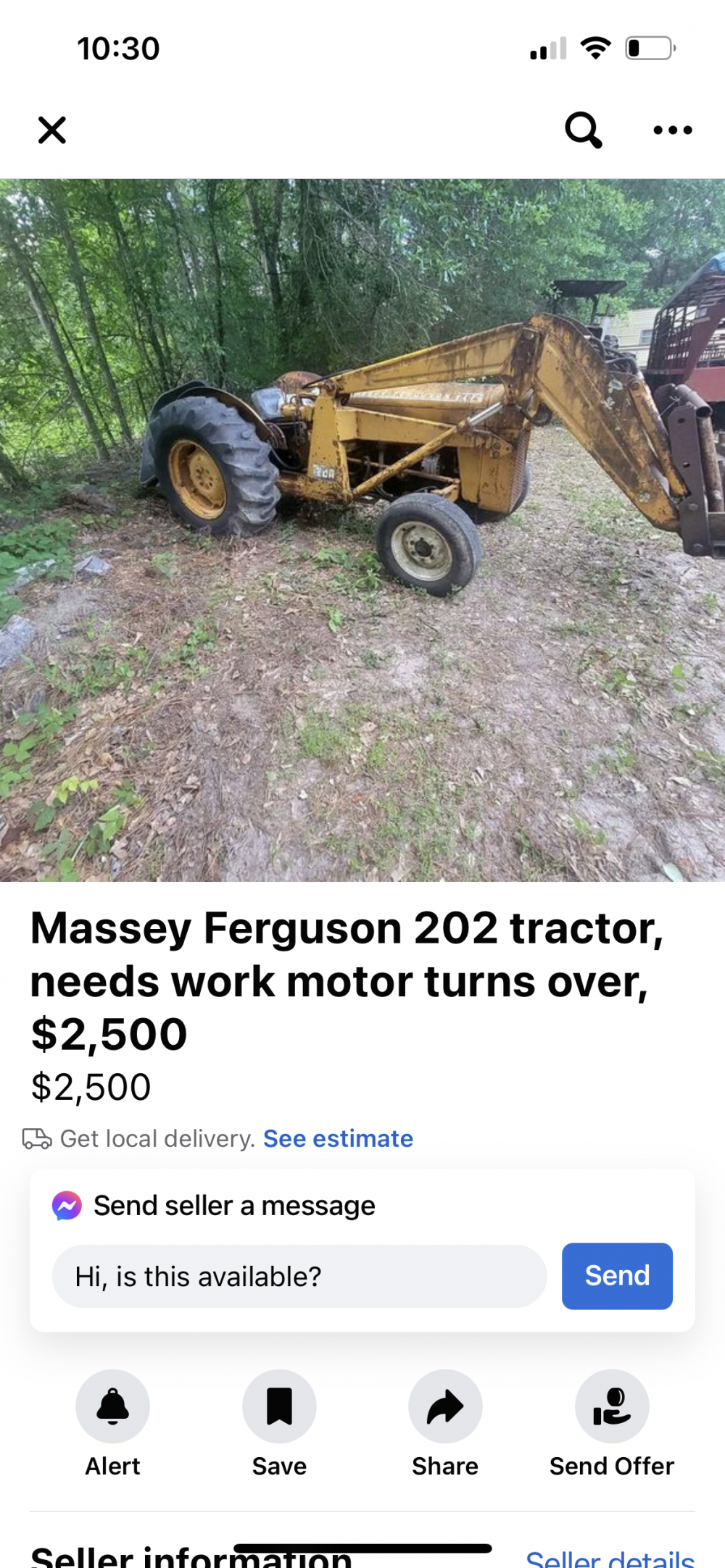Set an alert with the bell button
Viewport: 725px width, 1568px height.
pyautogui.click(x=112, y=1406)
